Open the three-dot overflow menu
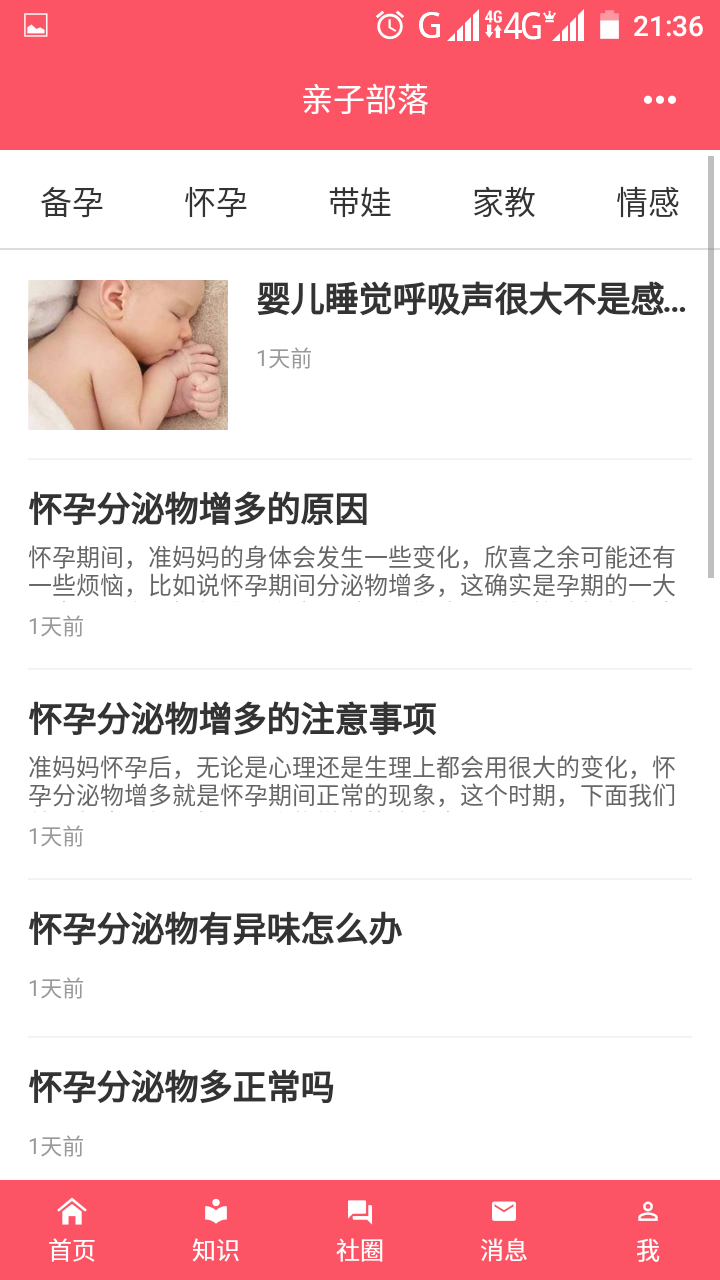Image resolution: width=720 pixels, height=1280 pixels. point(660,100)
